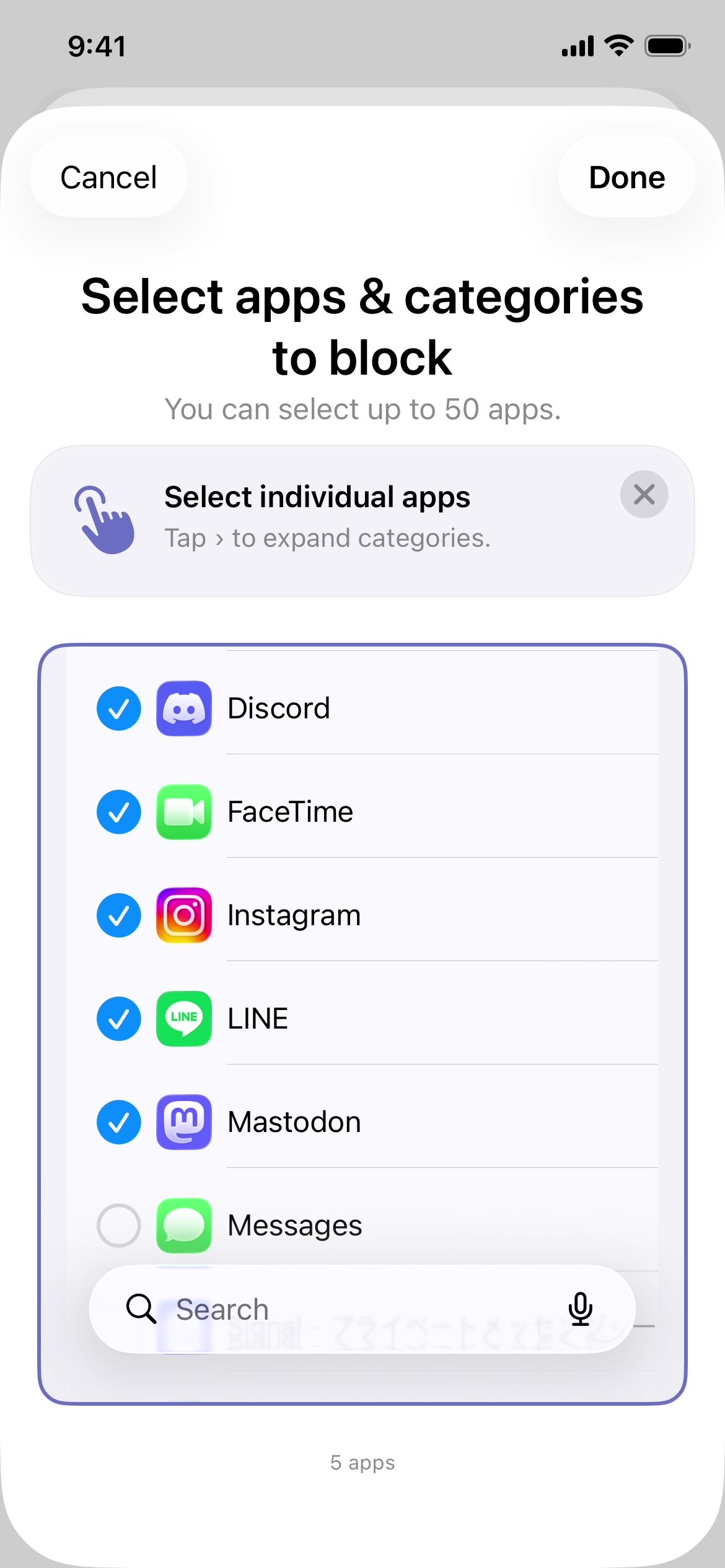Viewport: 725px width, 1568px height.
Task: Dismiss the Select individual apps tip
Action: tap(644, 494)
